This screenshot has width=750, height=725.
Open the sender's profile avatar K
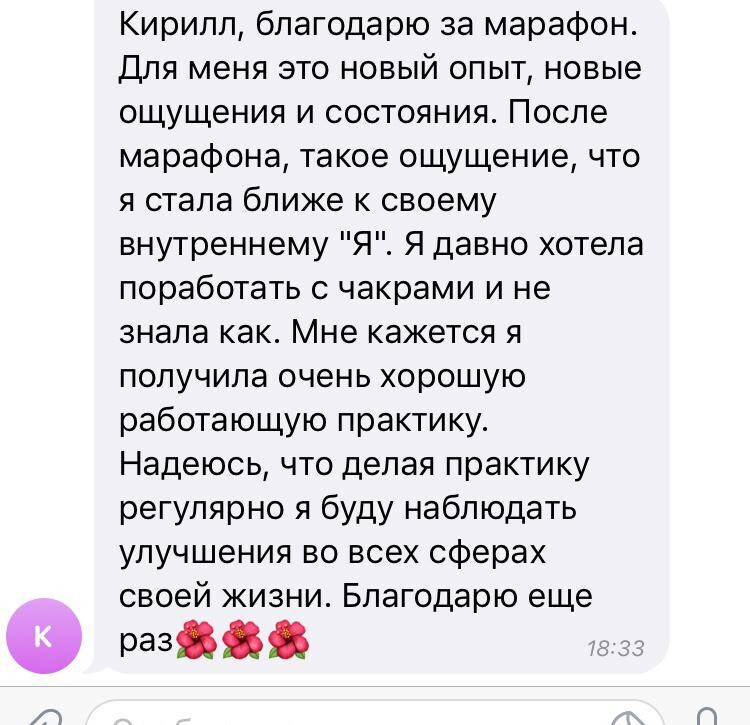tap(44, 636)
